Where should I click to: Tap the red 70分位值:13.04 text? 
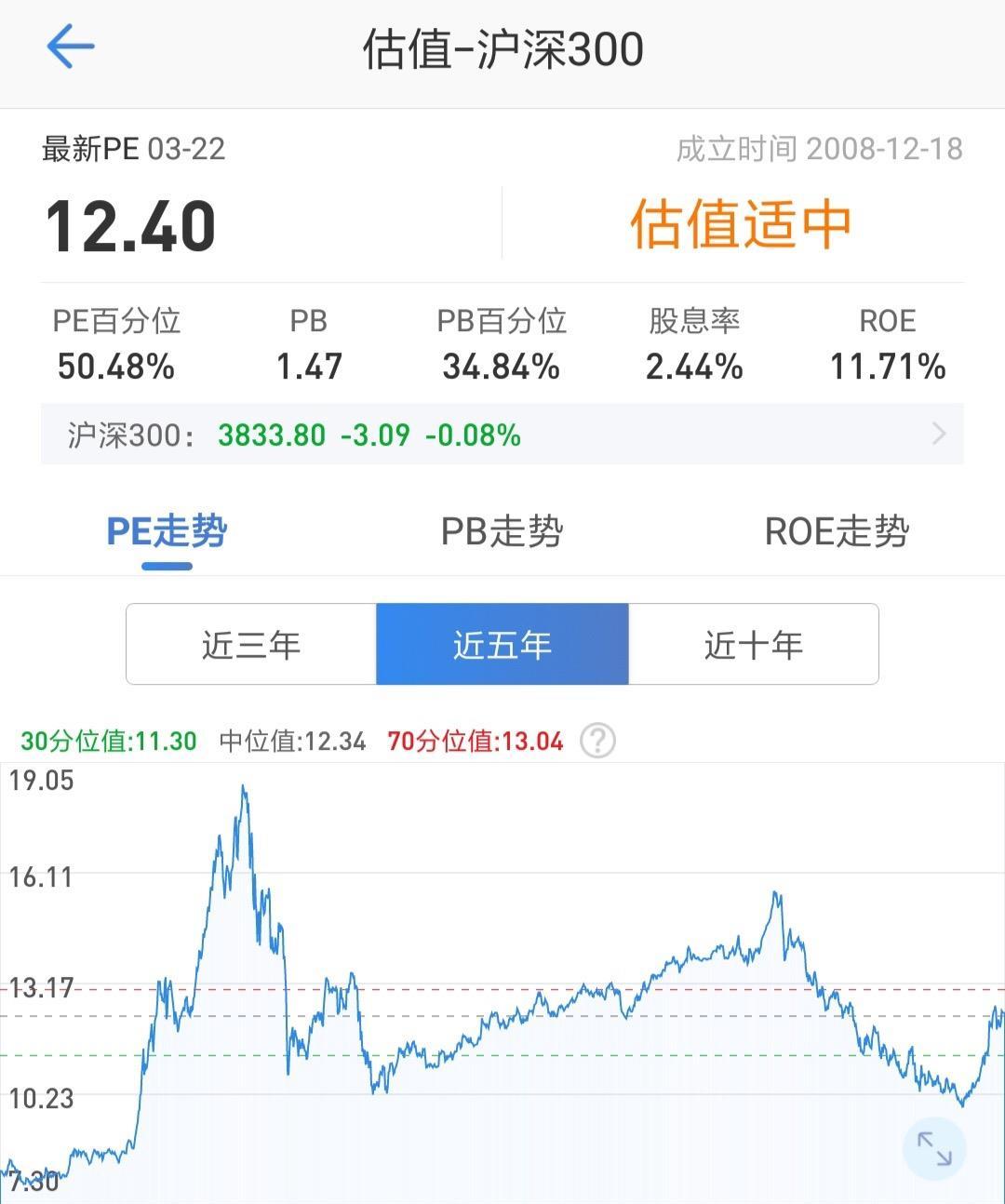pyautogui.click(x=475, y=741)
